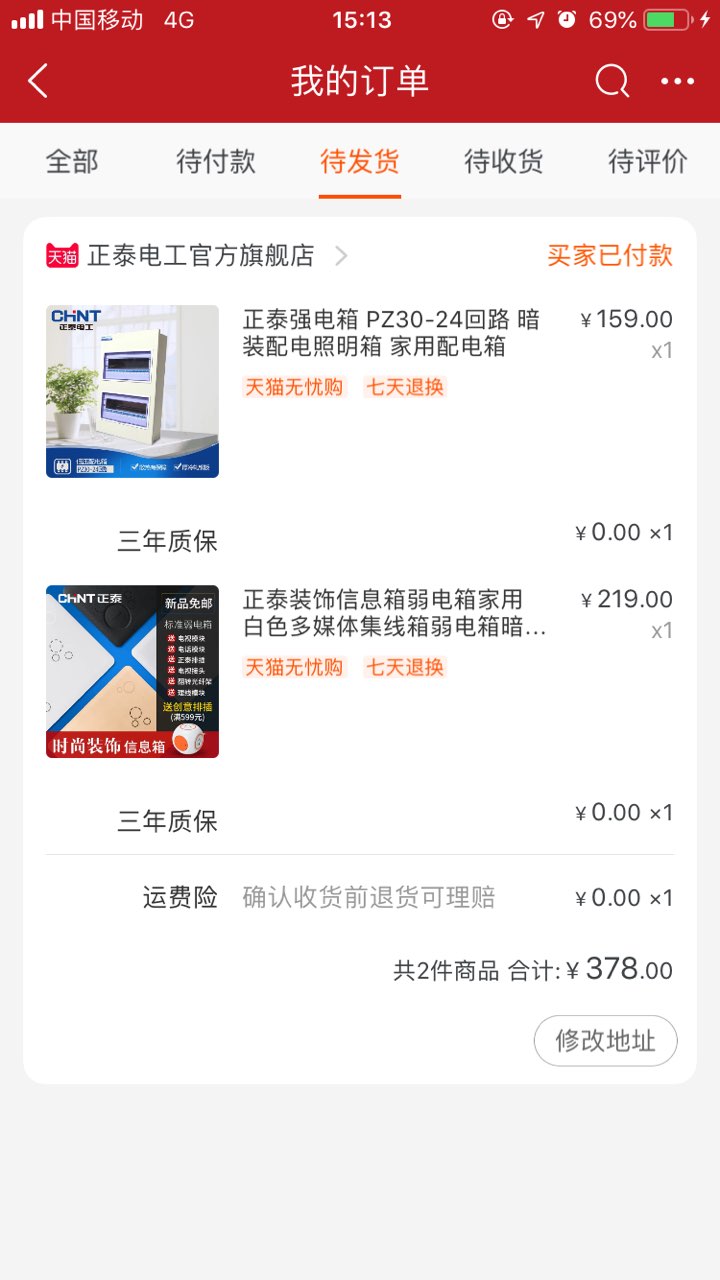Switch to the 待评价 tab
The height and width of the screenshot is (1280, 720).
click(x=648, y=161)
